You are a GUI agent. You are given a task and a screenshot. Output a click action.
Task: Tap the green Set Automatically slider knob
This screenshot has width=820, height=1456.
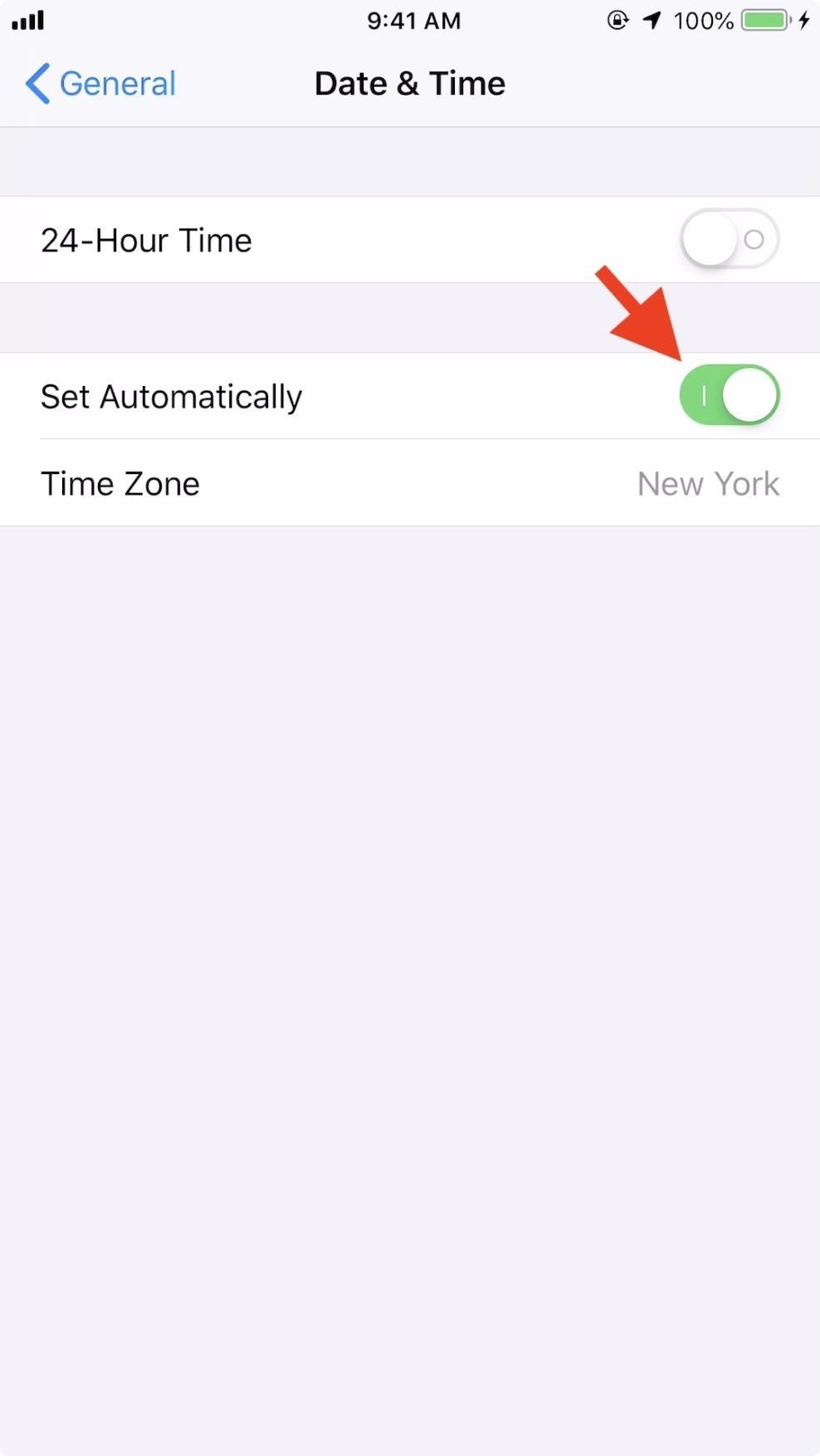(749, 395)
